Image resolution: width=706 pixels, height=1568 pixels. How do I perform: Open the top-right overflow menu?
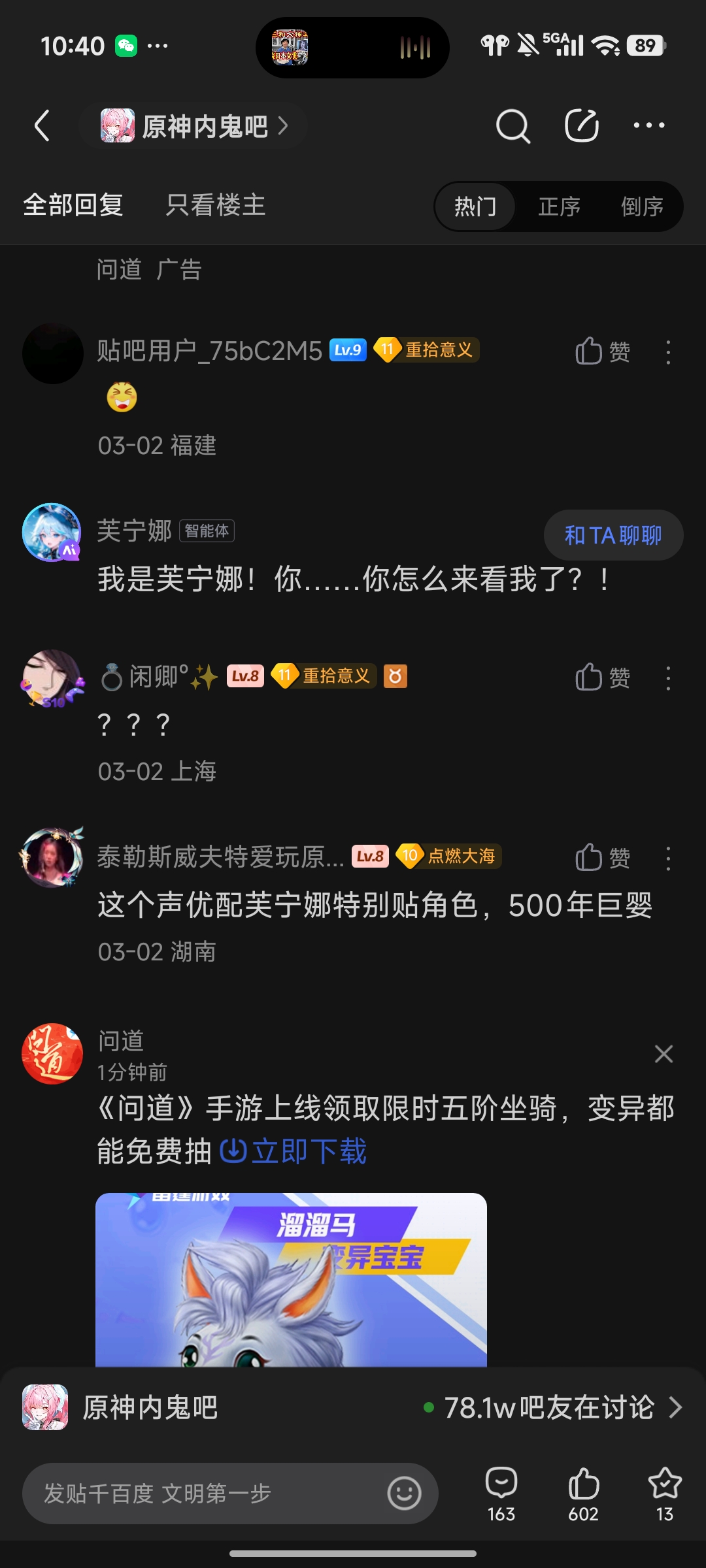[x=649, y=125]
